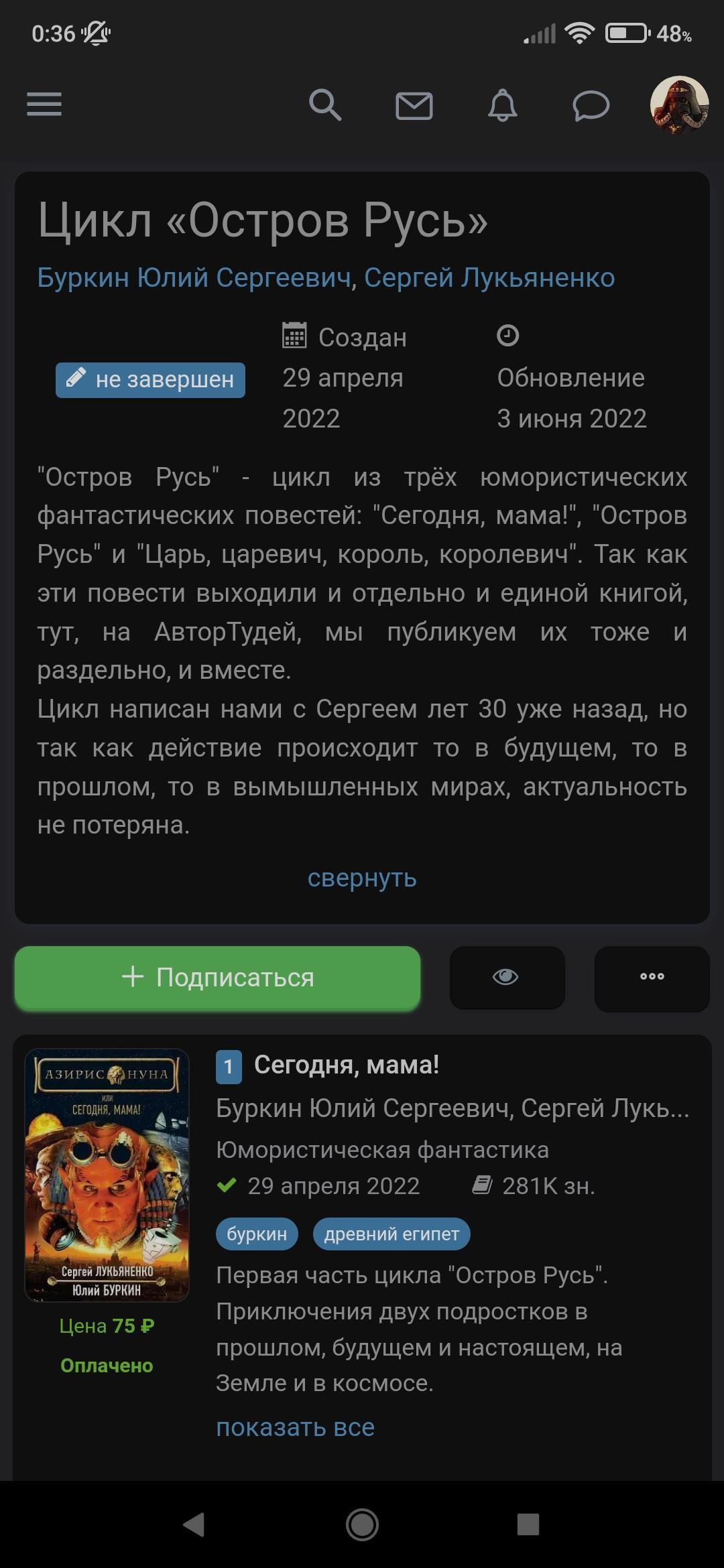
Task: Tap the «не завершен» status badge
Action: pos(150,380)
